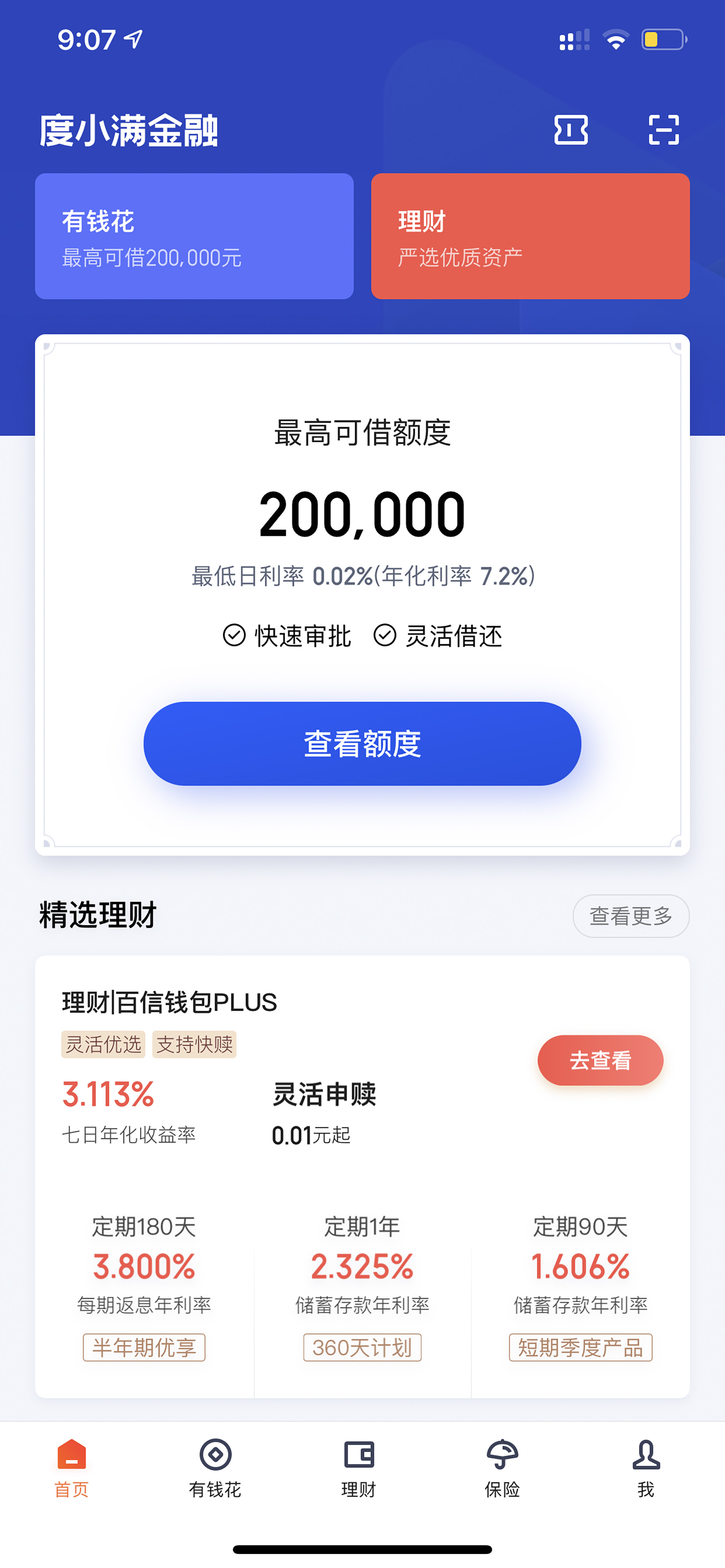This screenshot has width=725, height=1568.
Task: Open the coupon ticket icon
Action: click(571, 130)
